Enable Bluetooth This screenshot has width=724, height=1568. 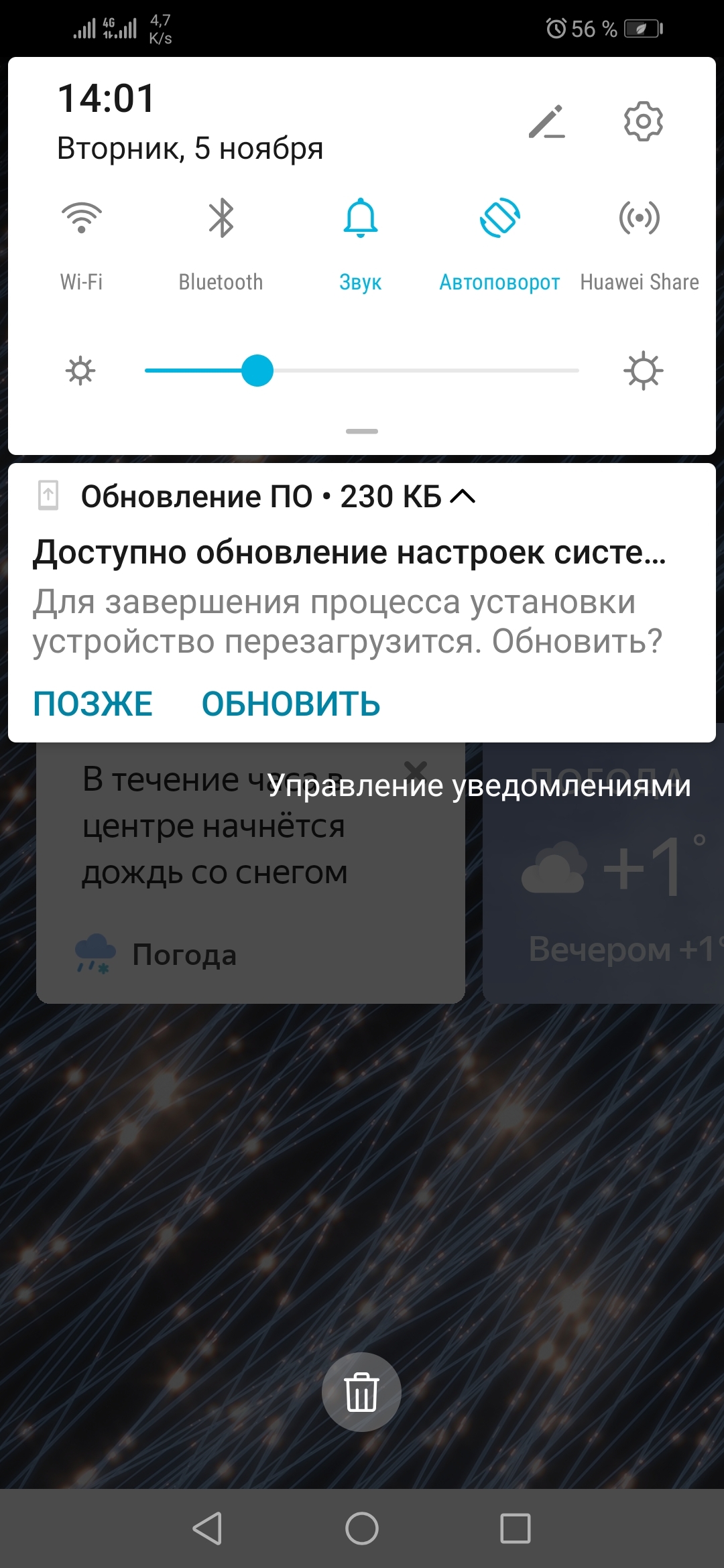(221, 218)
